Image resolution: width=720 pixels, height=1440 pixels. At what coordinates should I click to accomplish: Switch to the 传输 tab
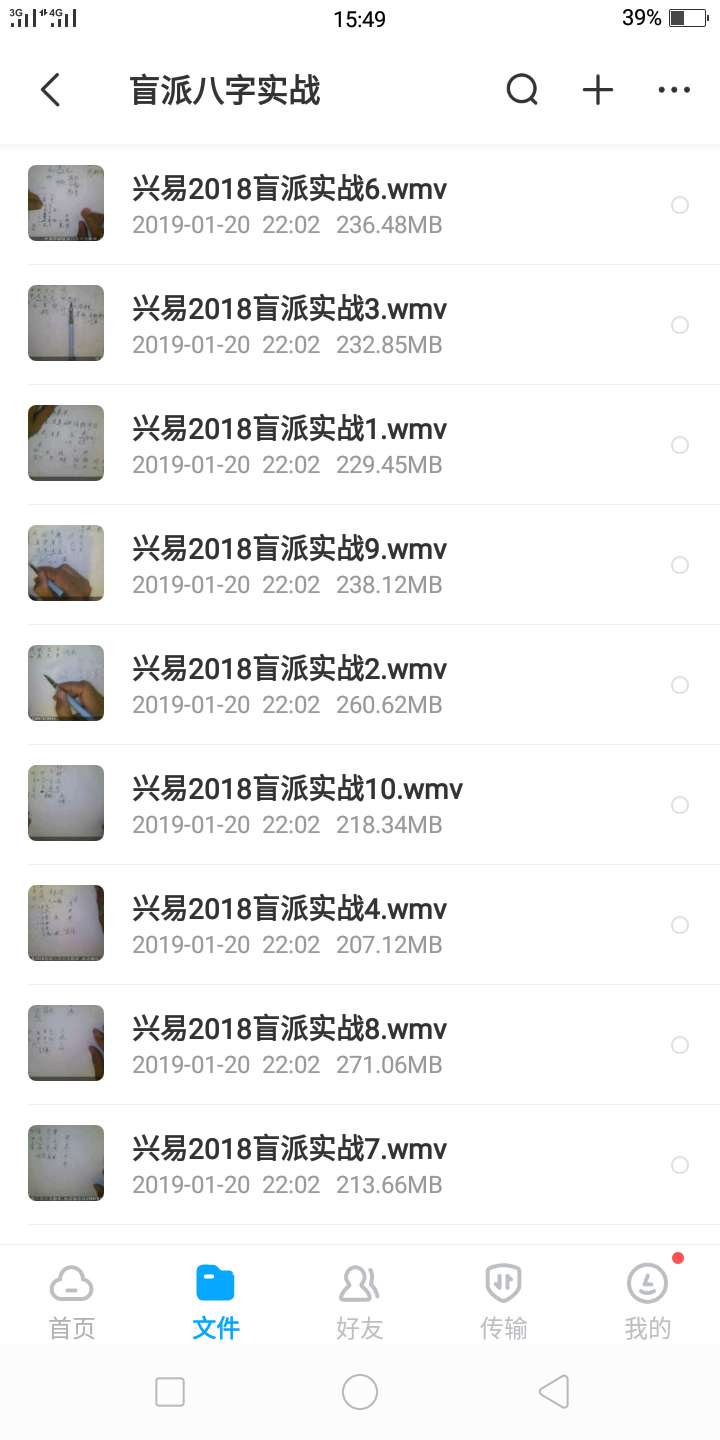pos(504,1300)
